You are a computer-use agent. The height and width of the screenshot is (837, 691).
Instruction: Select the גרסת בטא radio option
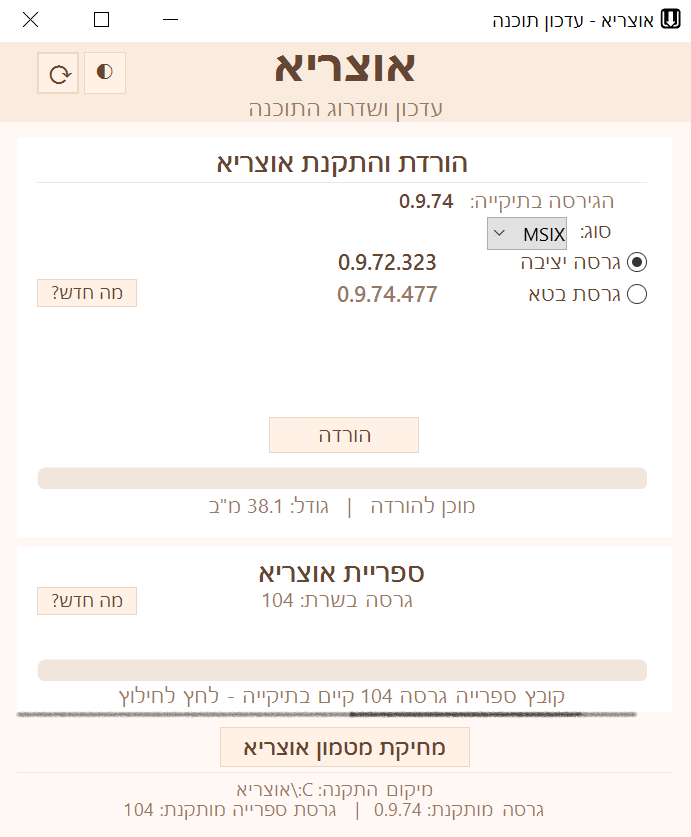[x=637, y=294]
